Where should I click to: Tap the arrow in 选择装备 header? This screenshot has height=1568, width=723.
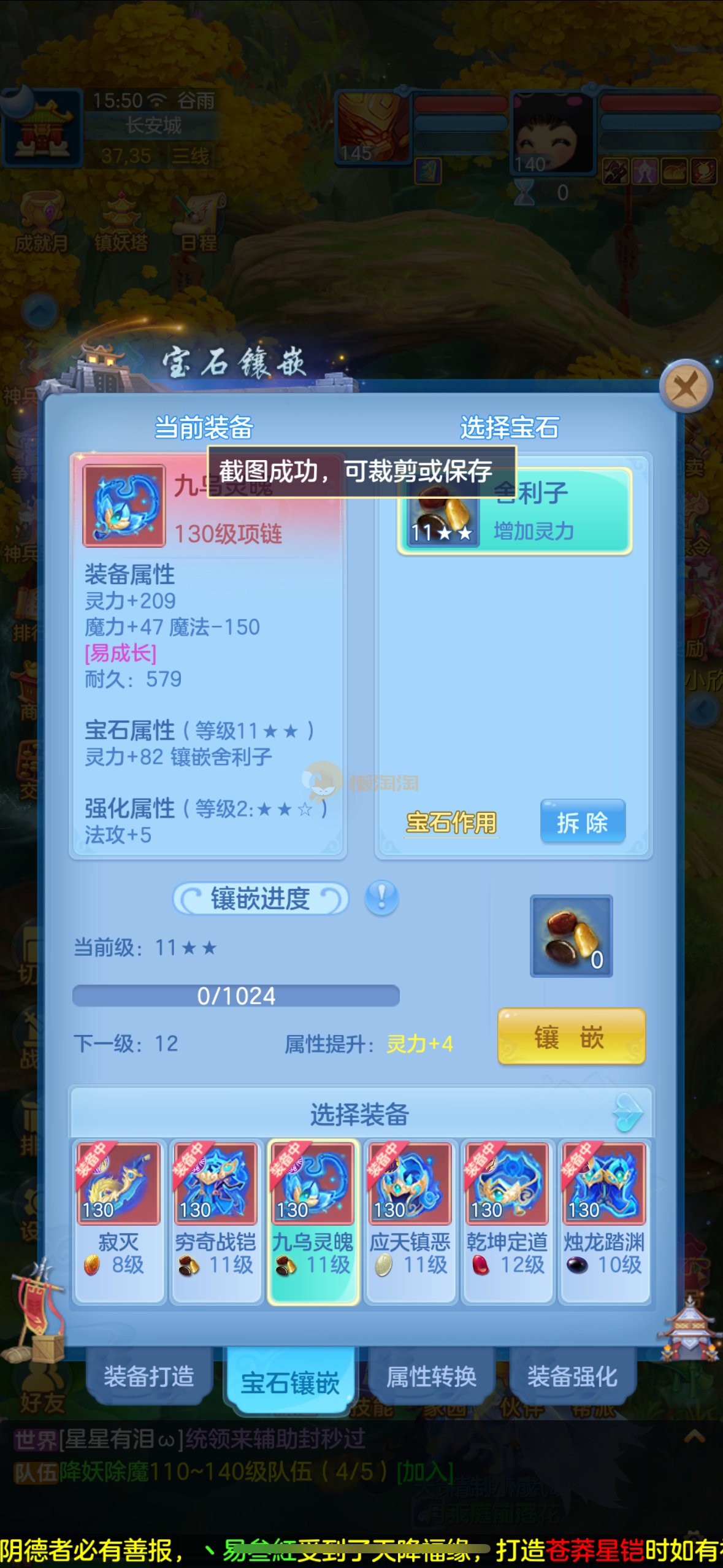click(x=628, y=1113)
